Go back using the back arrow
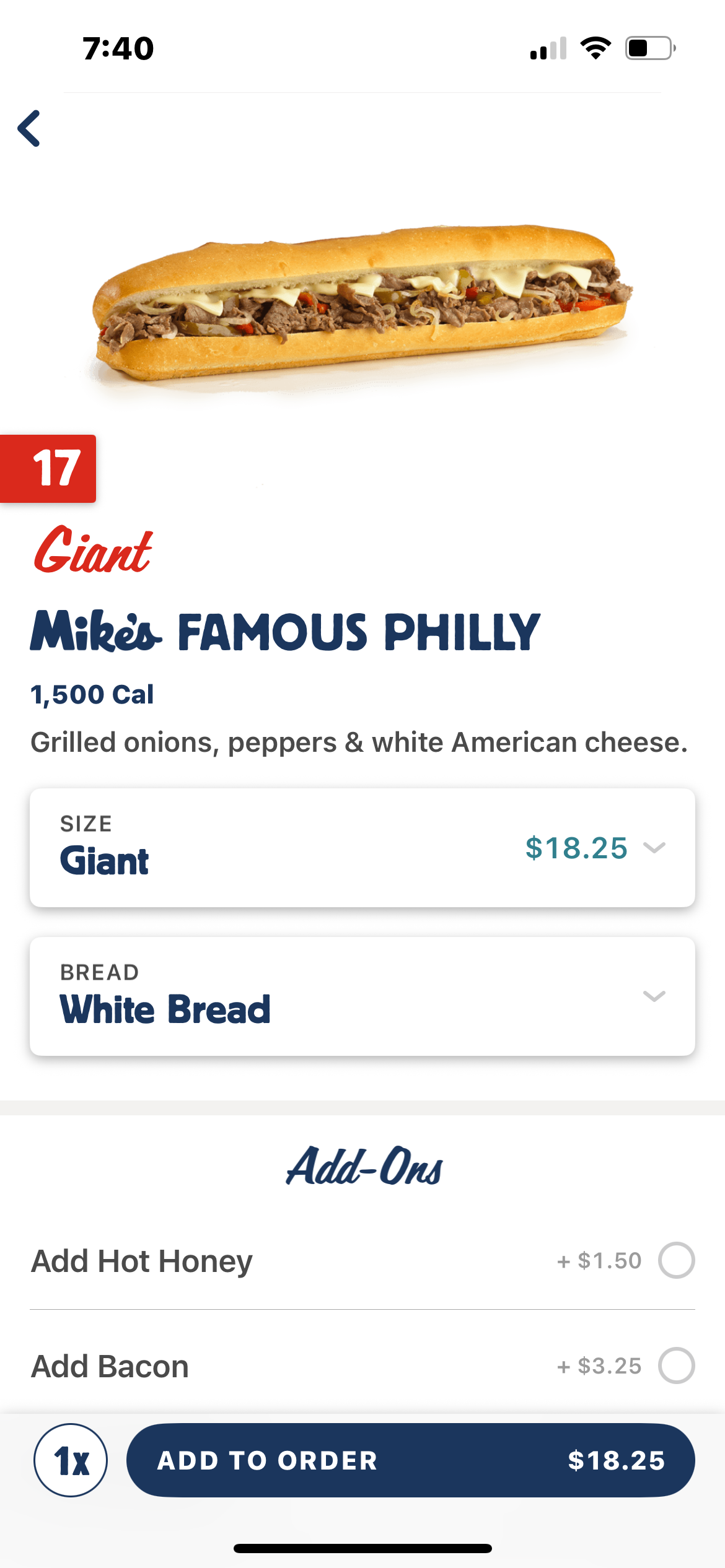Viewport: 725px width, 1568px height. [x=30, y=129]
